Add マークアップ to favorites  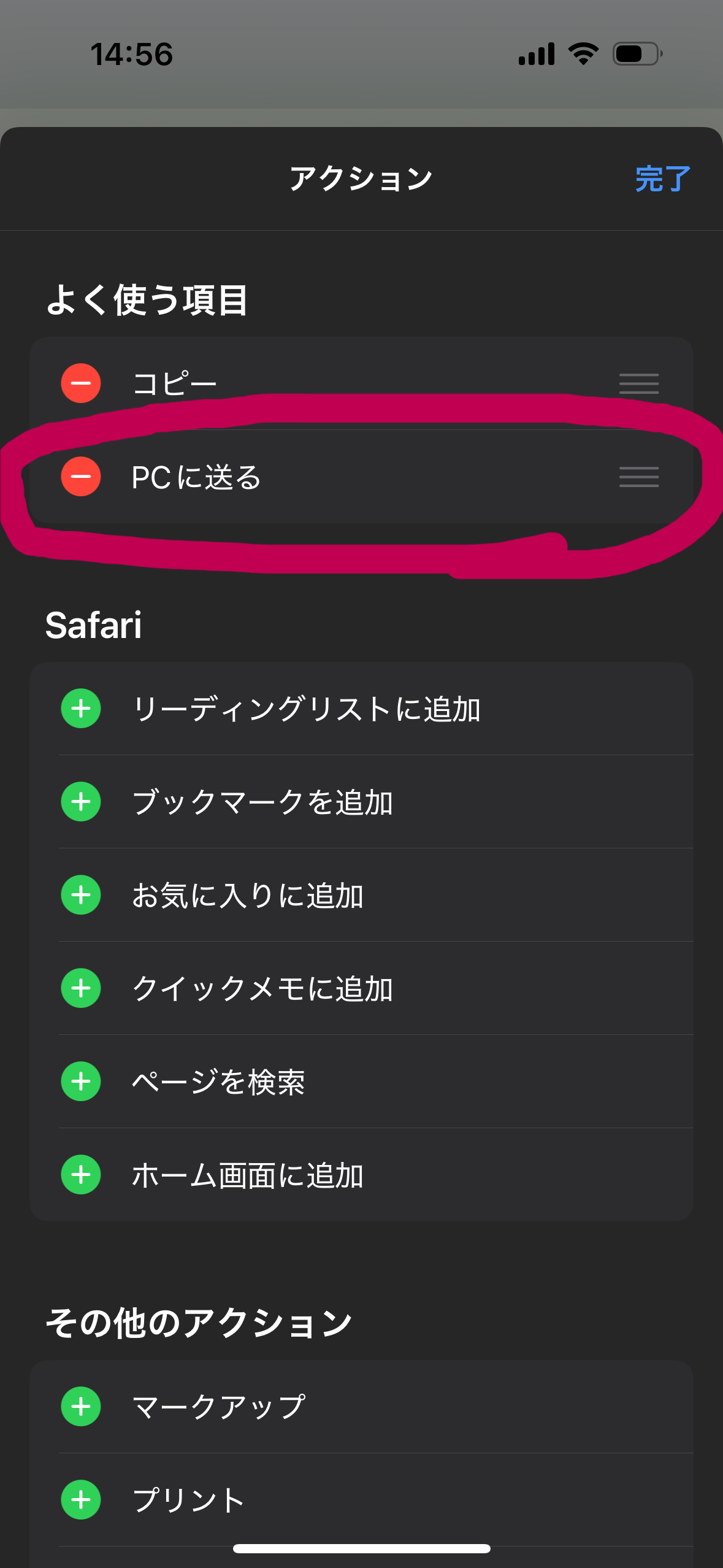tap(81, 1407)
